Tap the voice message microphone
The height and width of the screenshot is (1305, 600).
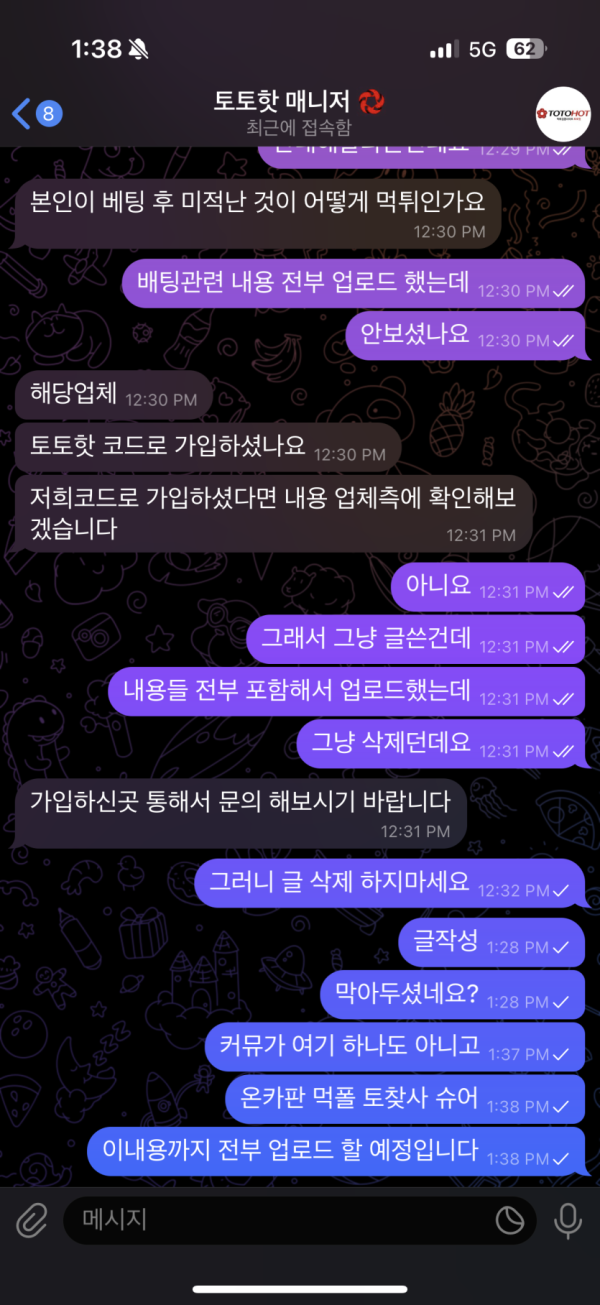coord(568,1220)
